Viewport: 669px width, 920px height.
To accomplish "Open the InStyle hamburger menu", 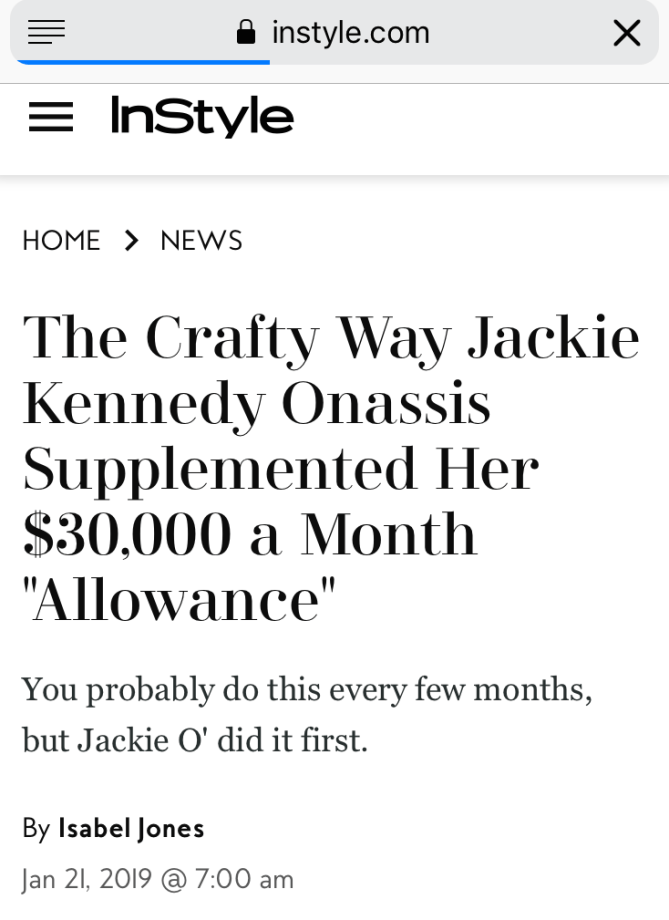I will point(51,119).
